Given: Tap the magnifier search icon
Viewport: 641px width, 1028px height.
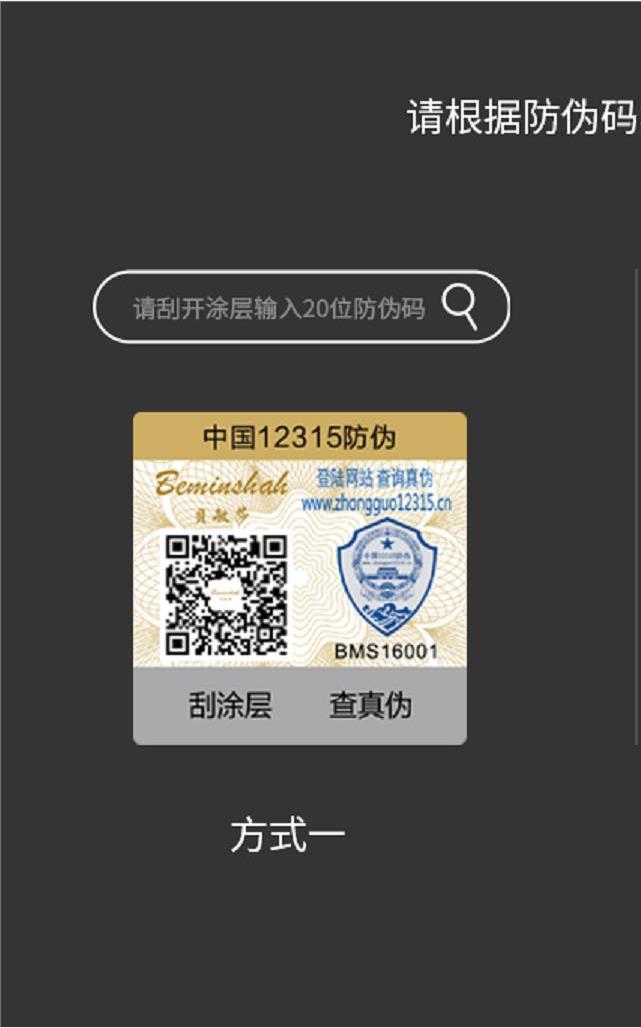Looking at the screenshot, I should [459, 307].
